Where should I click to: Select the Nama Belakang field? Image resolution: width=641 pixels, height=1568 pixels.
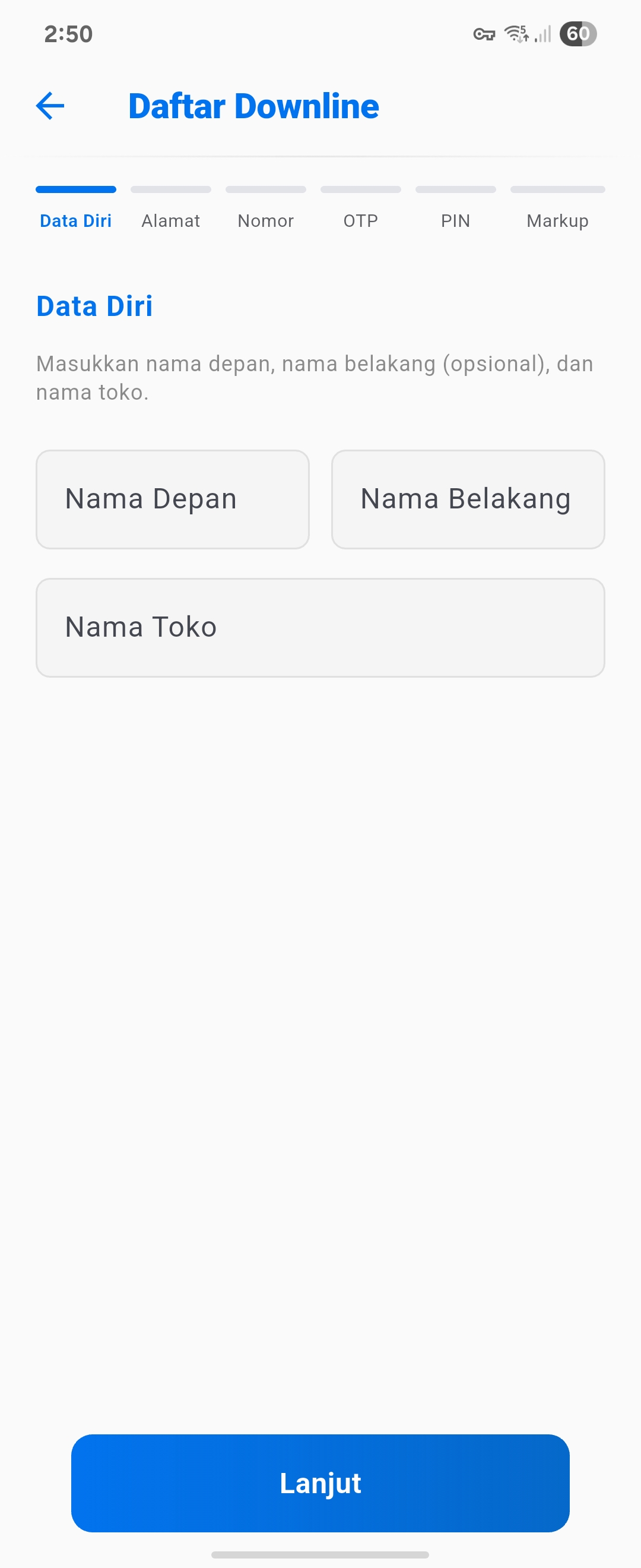[468, 499]
